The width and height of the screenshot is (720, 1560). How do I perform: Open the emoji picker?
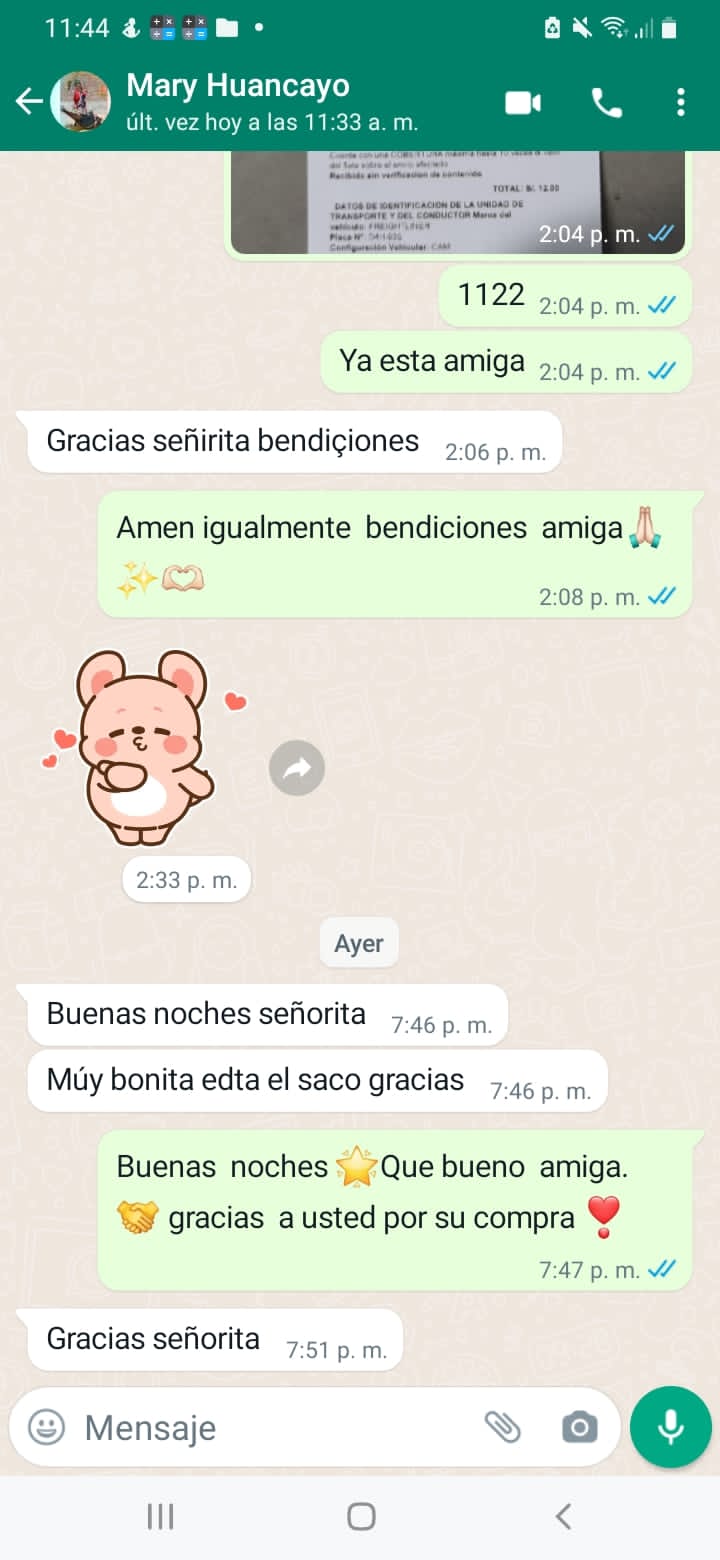pos(46,1426)
